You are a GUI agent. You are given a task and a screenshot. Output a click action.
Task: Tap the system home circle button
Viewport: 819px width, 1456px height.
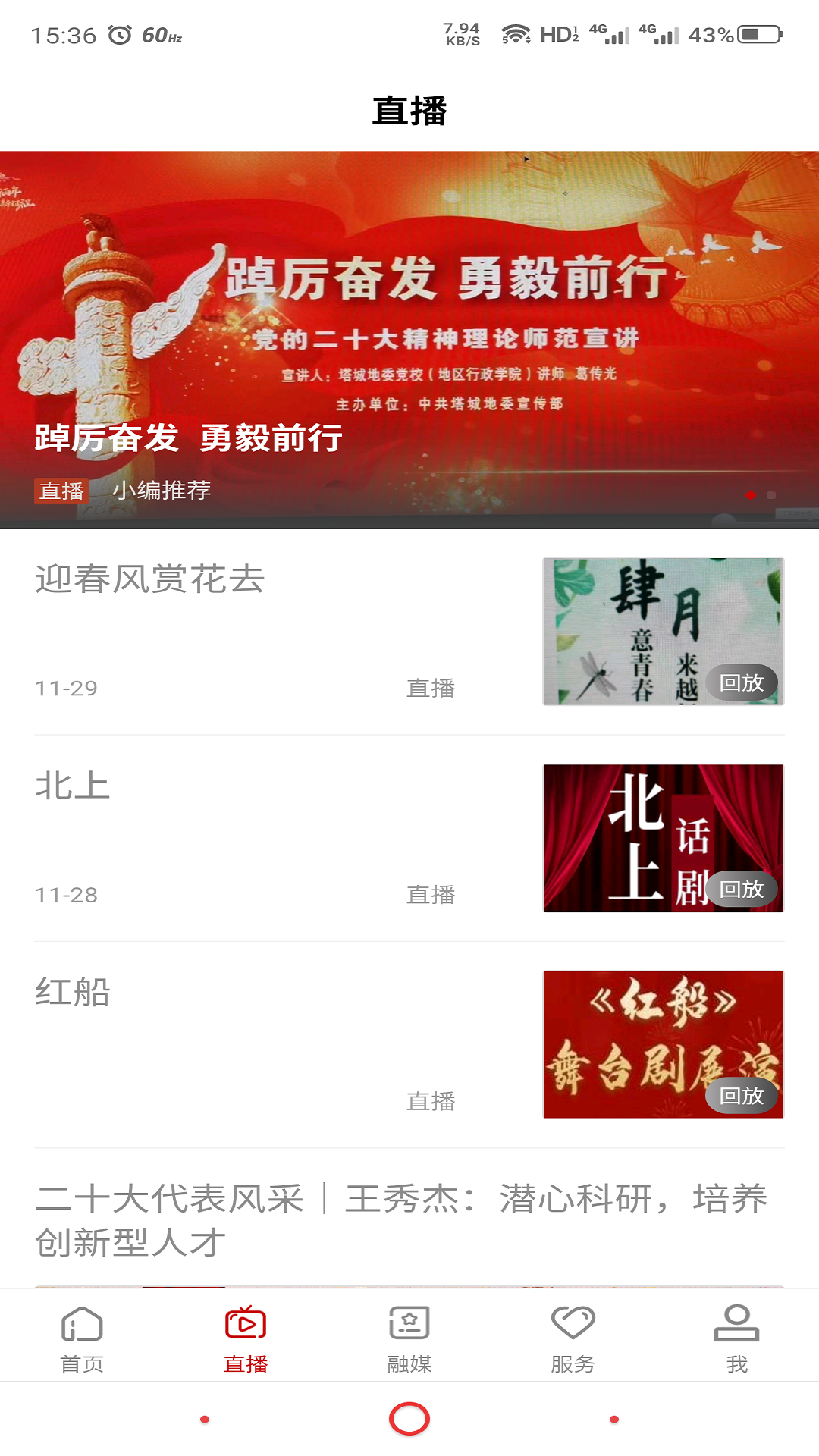click(409, 1419)
